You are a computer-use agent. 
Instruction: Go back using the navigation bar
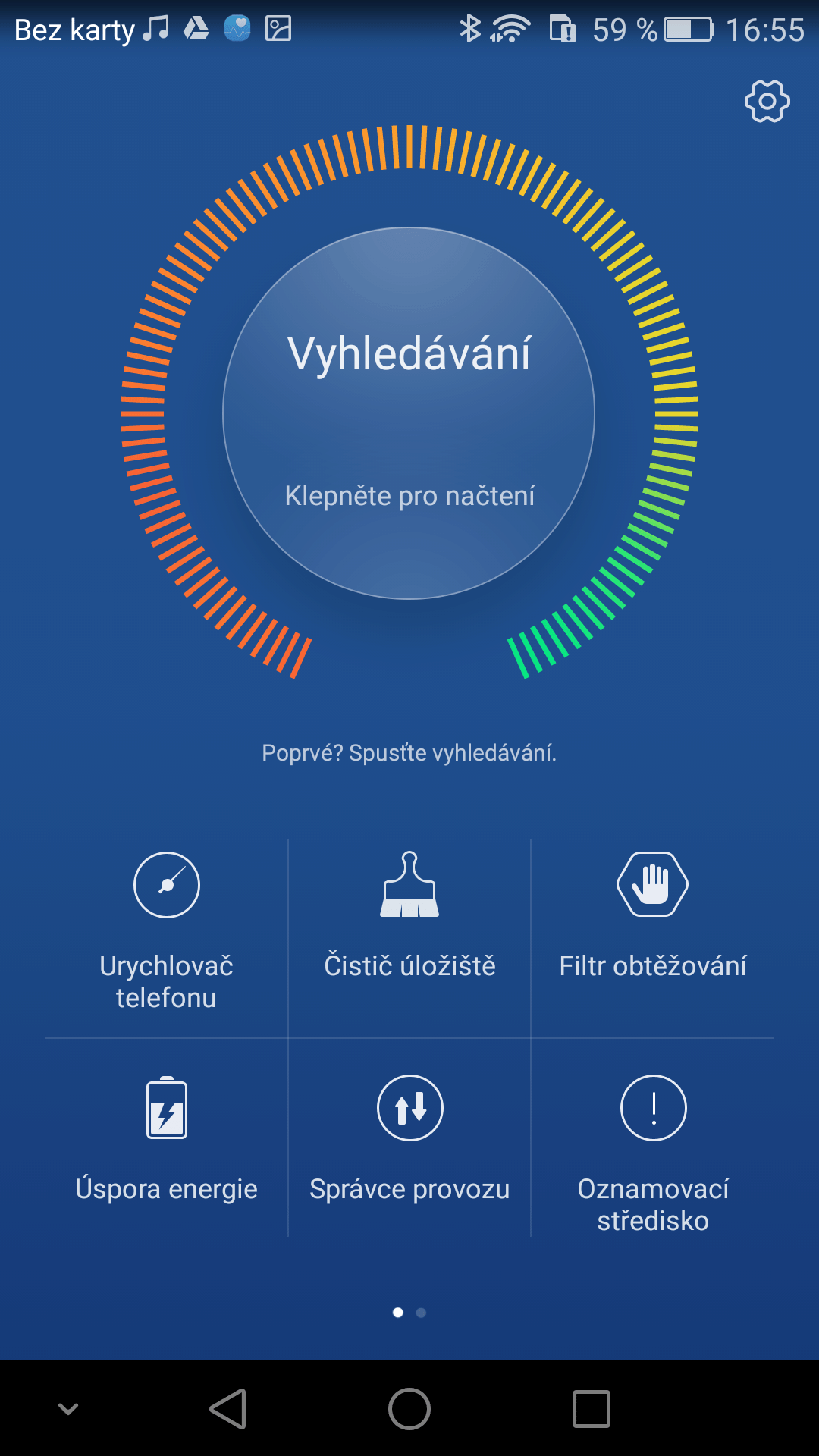tap(228, 1409)
